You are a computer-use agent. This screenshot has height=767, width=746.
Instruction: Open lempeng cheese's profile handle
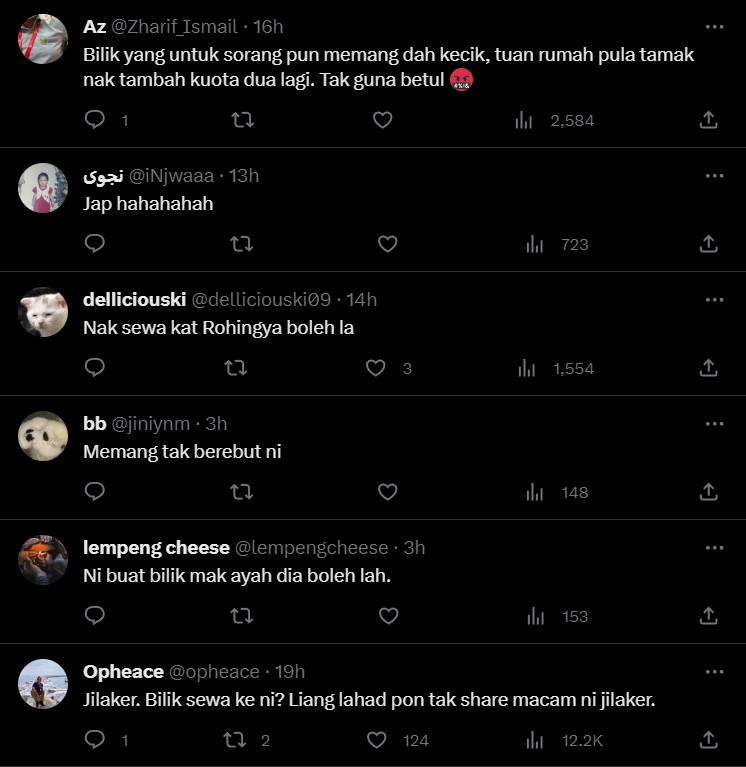[x=311, y=547]
